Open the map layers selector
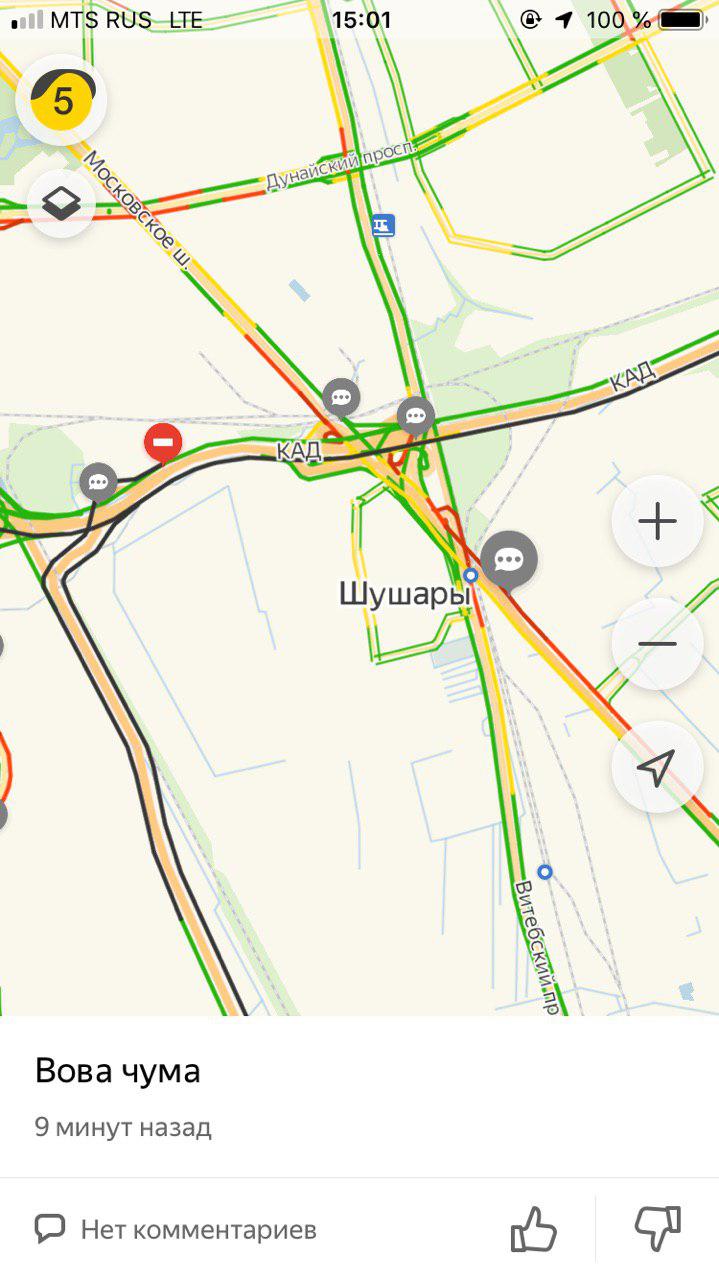The height and width of the screenshot is (1280, 719). point(62,204)
